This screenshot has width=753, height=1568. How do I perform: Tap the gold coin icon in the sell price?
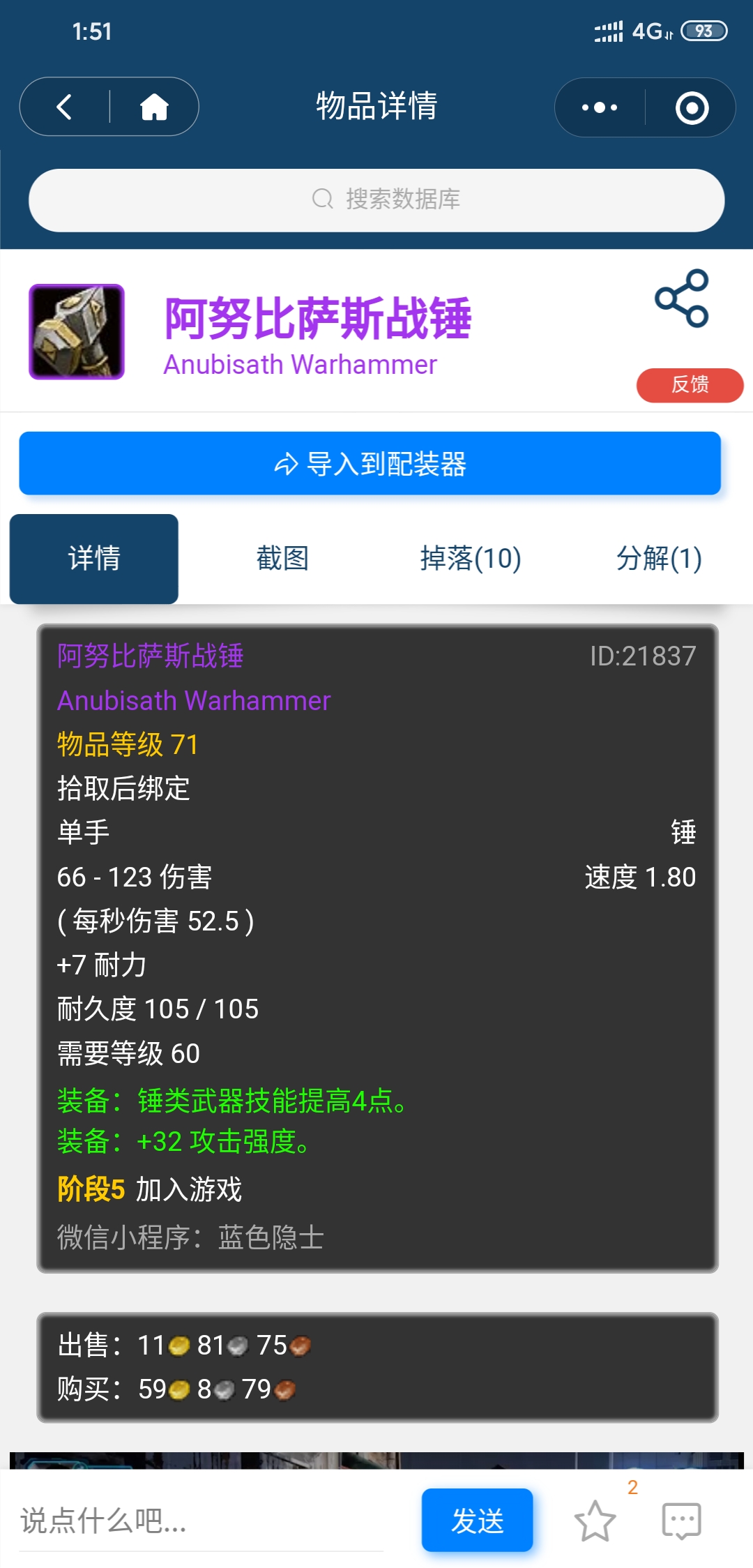pyautogui.click(x=181, y=1344)
